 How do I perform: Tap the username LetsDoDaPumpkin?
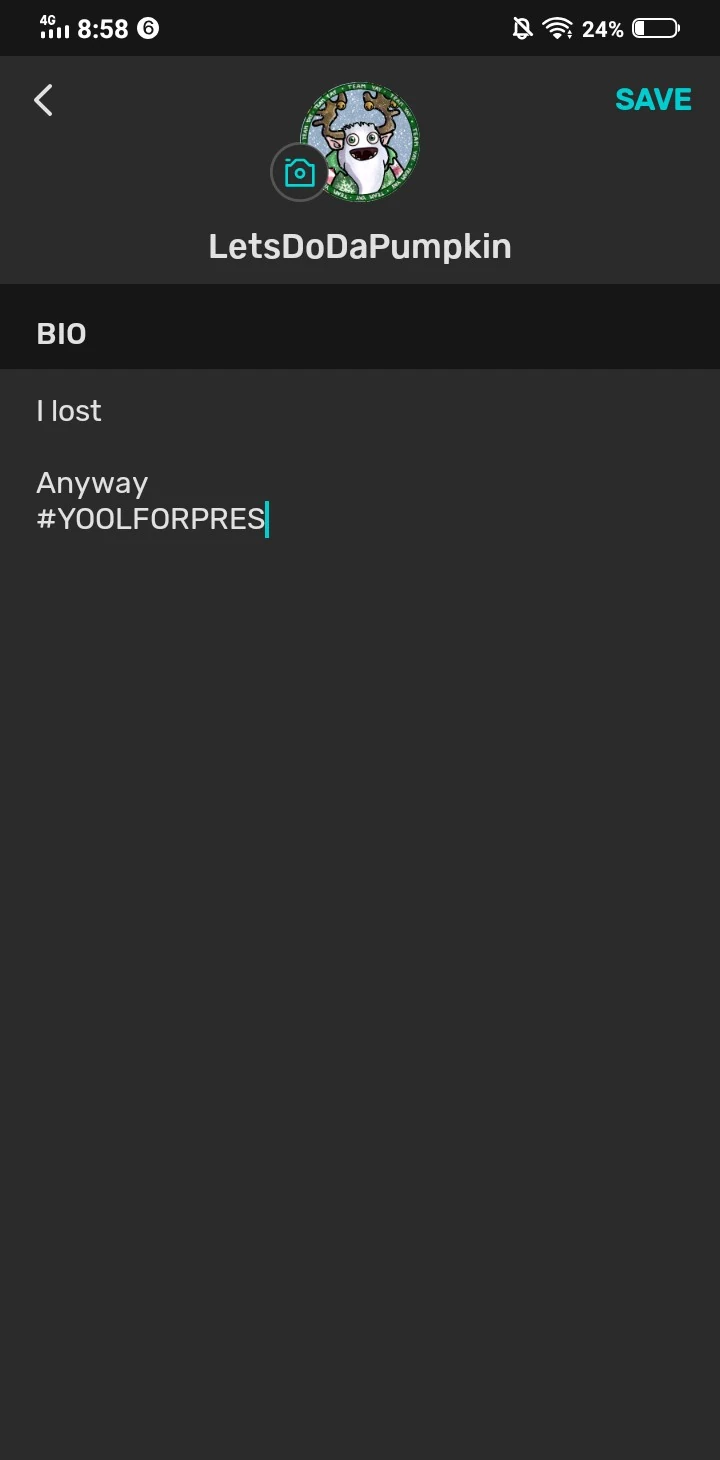click(360, 245)
